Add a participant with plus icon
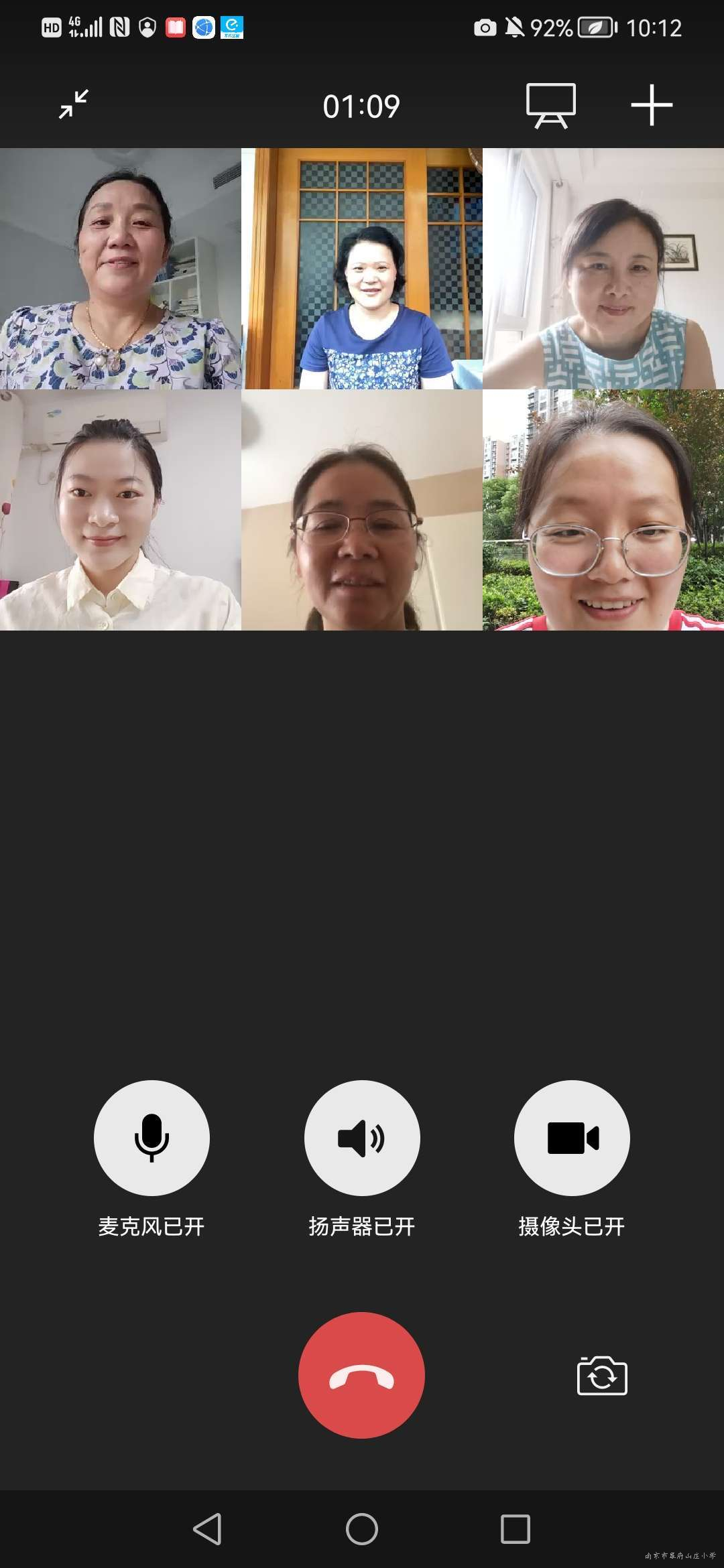This screenshot has width=724, height=1568. pos(651,105)
